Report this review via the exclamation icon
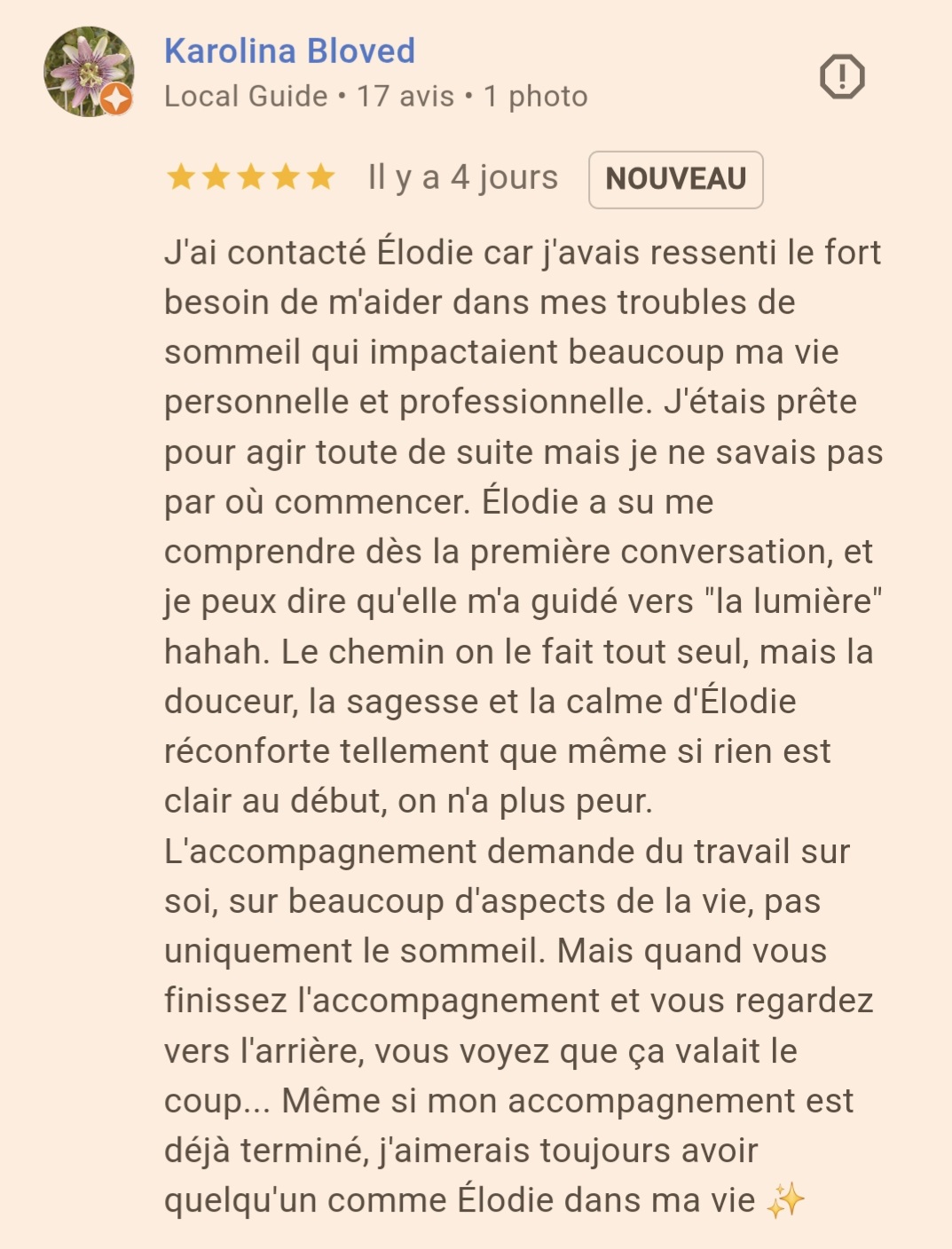 click(x=841, y=76)
